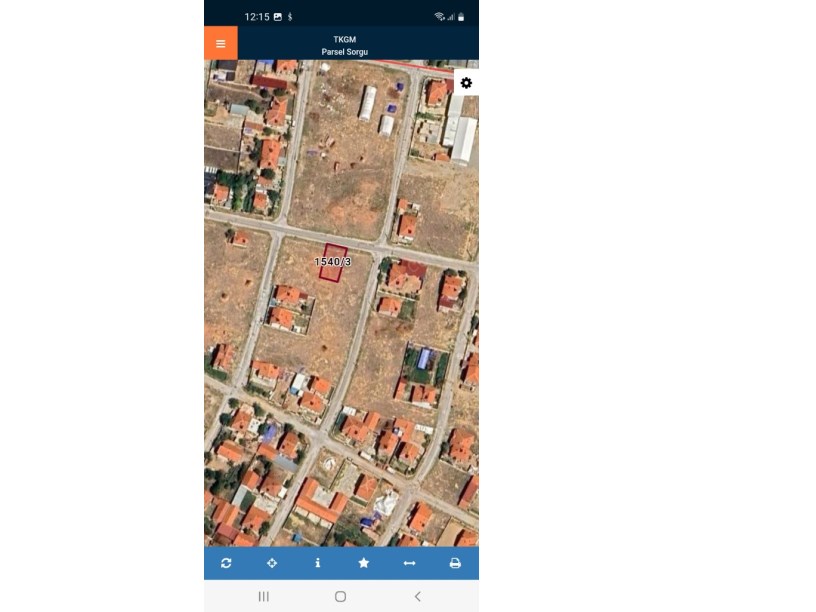Center the map on my location

(x=272, y=563)
